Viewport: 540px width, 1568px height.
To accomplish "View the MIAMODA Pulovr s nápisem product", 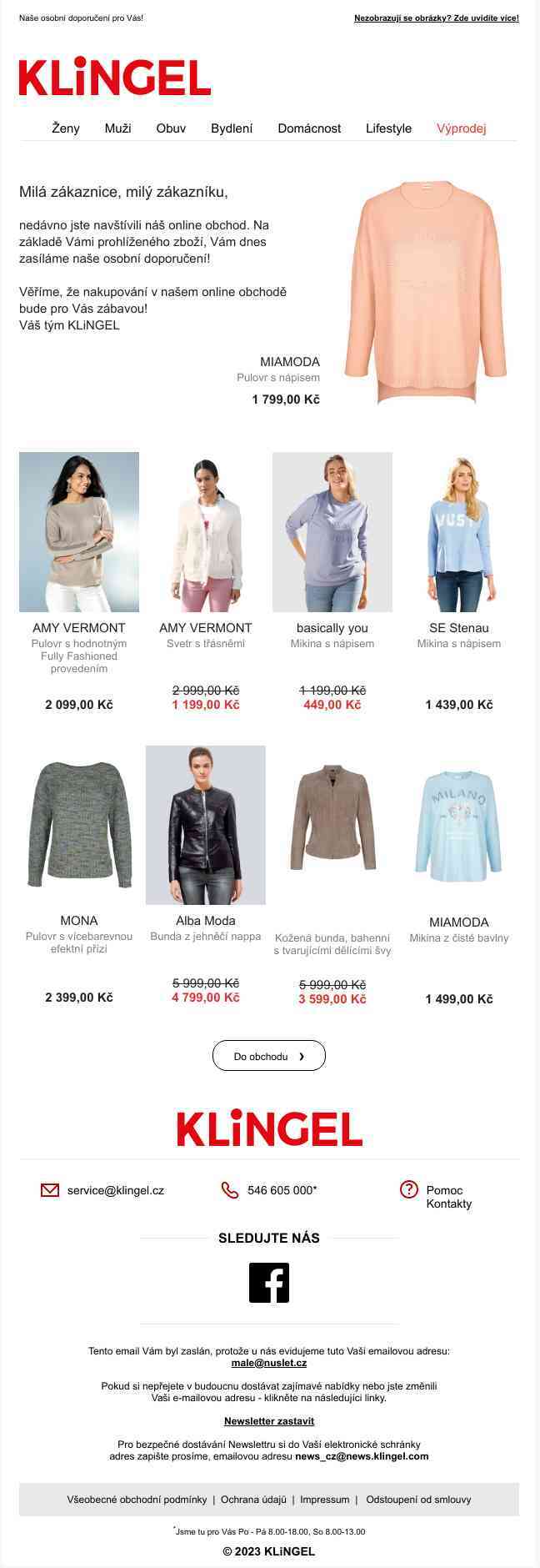I will 425,292.
